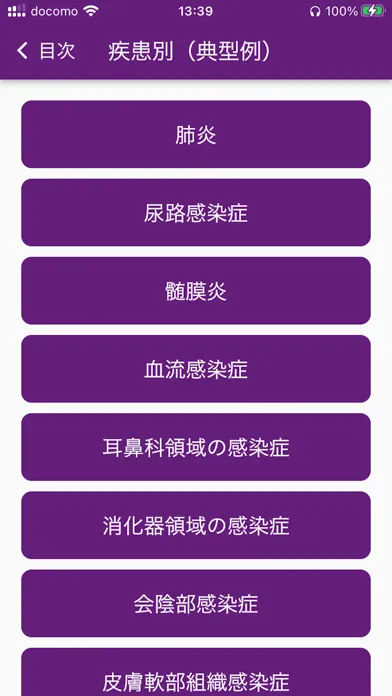Tap the 血流感染症 button
Viewport: 392px width, 696px height.
196,369
